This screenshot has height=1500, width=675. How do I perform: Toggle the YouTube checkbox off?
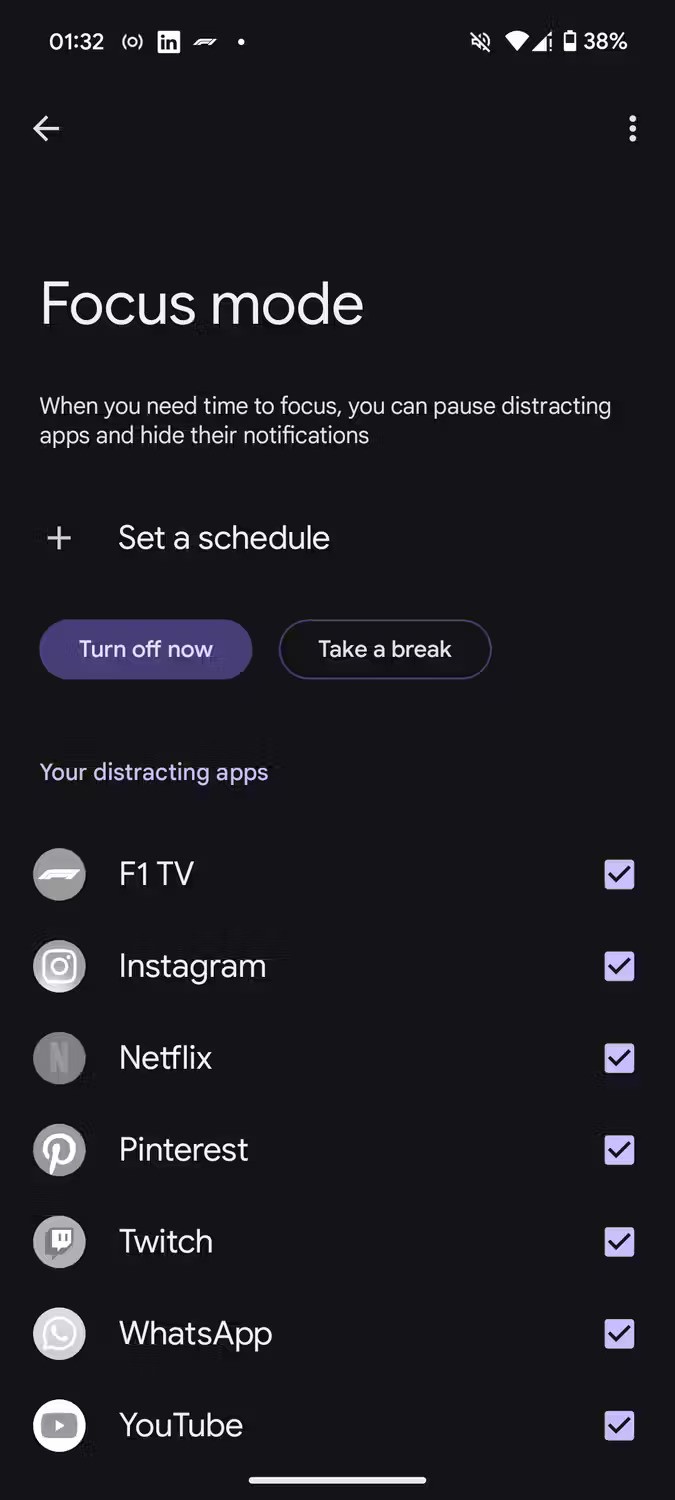(619, 1425)
